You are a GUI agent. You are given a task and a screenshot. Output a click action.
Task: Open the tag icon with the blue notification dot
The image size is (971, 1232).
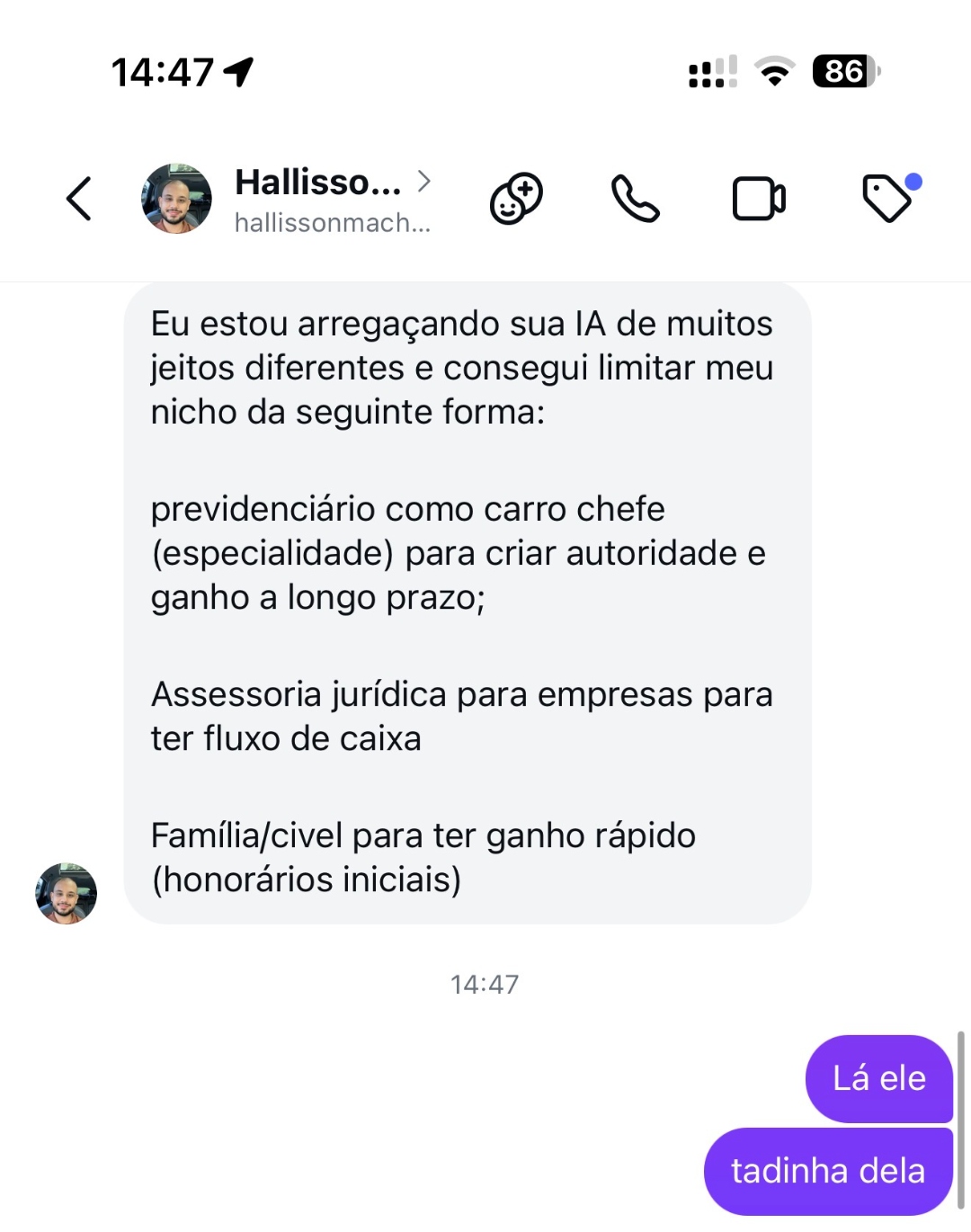(887, 200)
